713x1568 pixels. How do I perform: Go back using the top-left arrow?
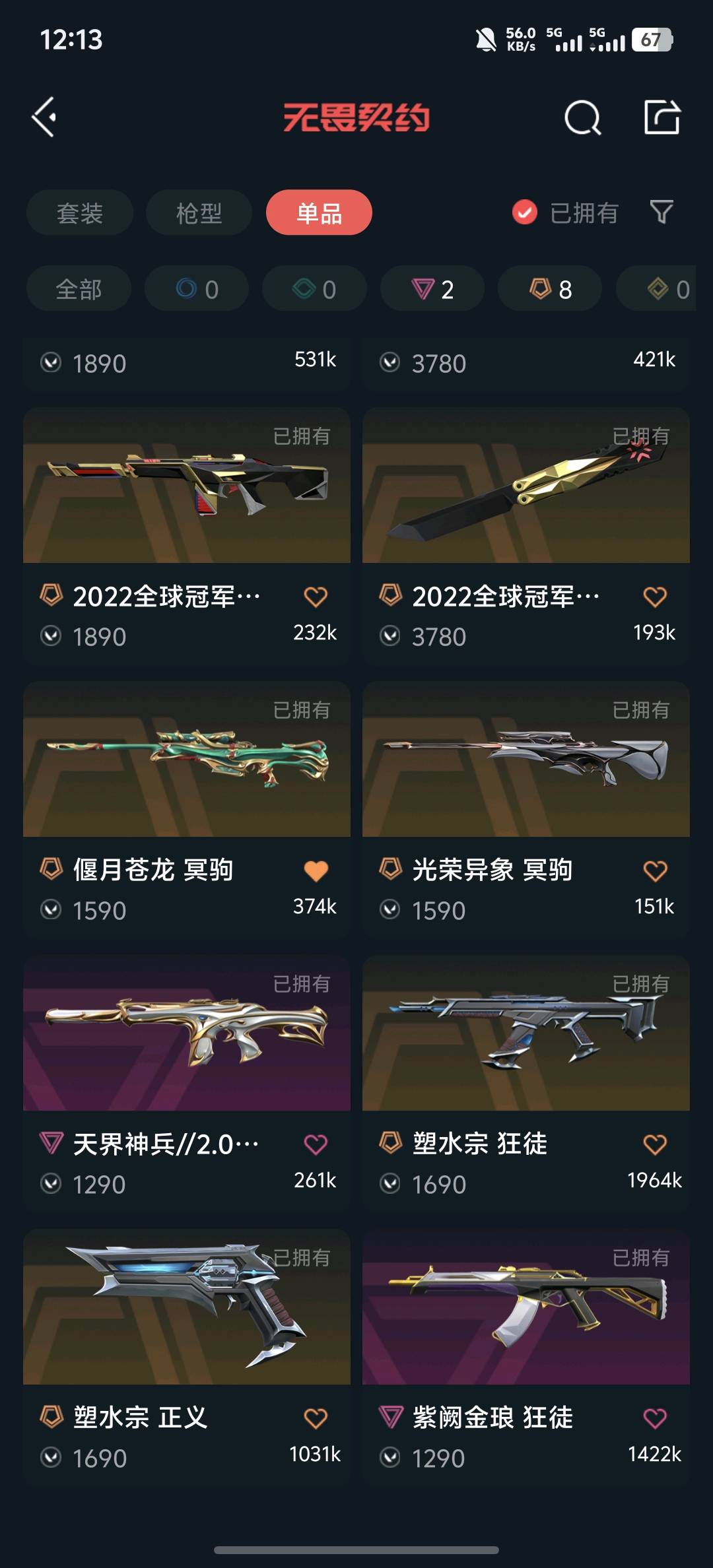point(45,117)
